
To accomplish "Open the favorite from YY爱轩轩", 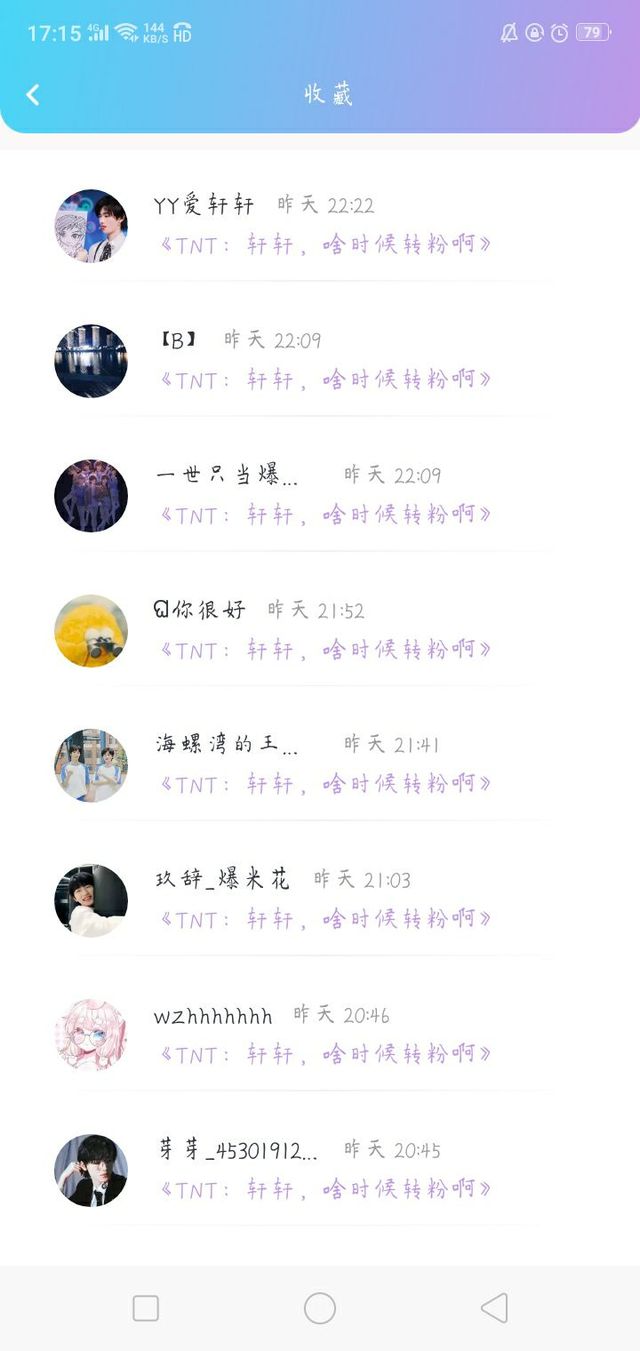I will 320,225.
